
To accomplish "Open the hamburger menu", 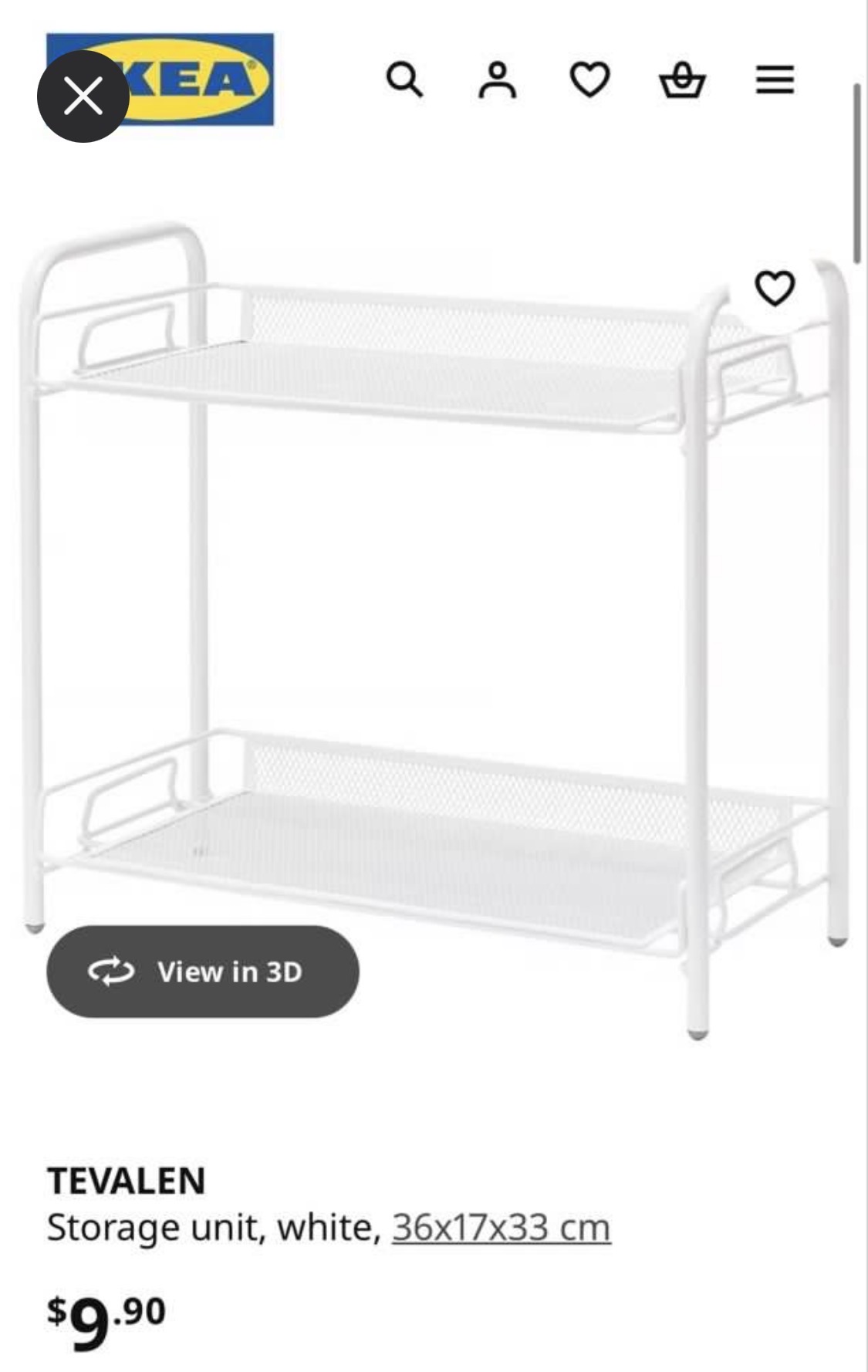I will (775, 79).
